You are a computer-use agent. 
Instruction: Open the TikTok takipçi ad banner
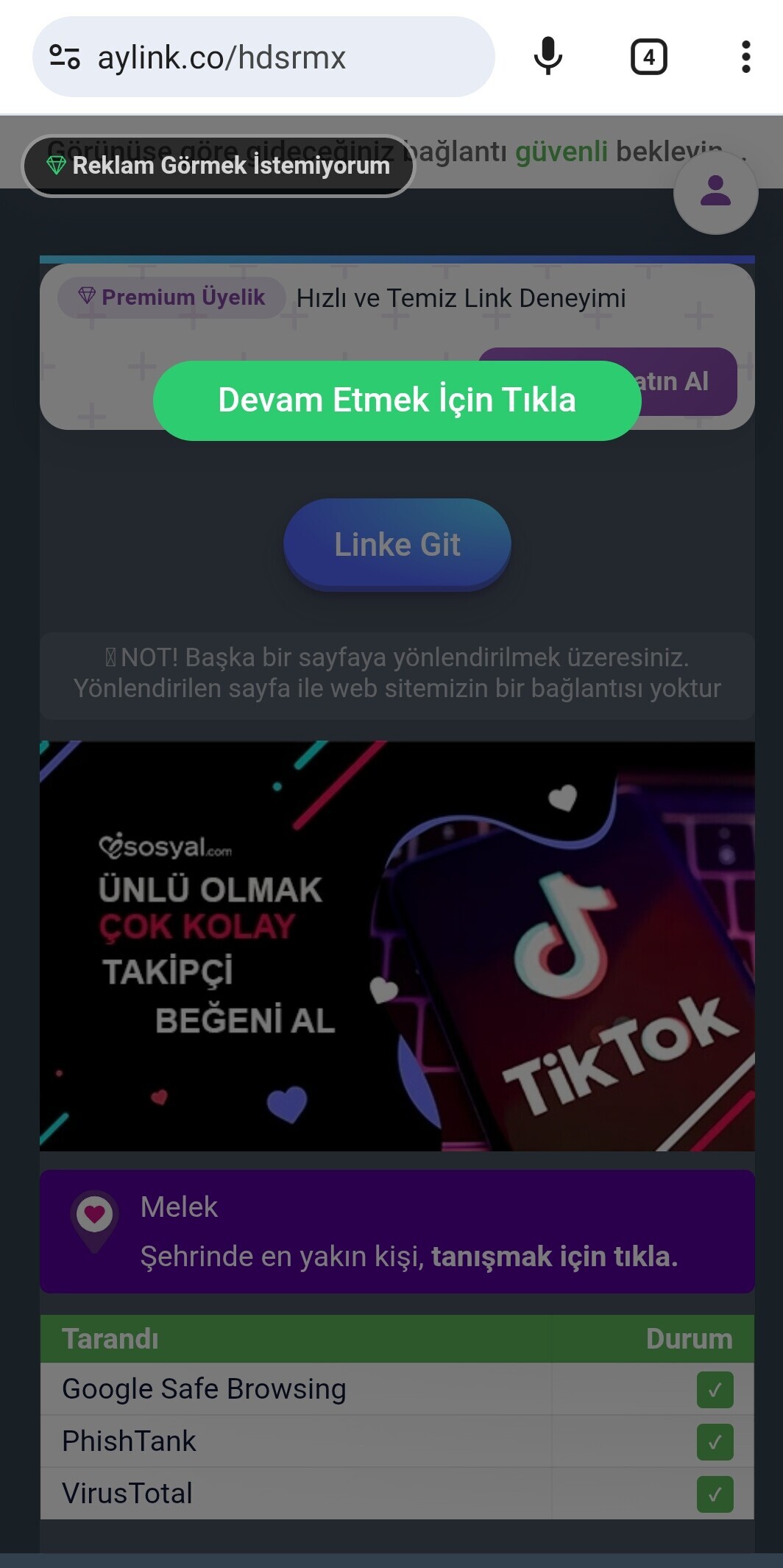pyautogui.click(x=397, y=945)
